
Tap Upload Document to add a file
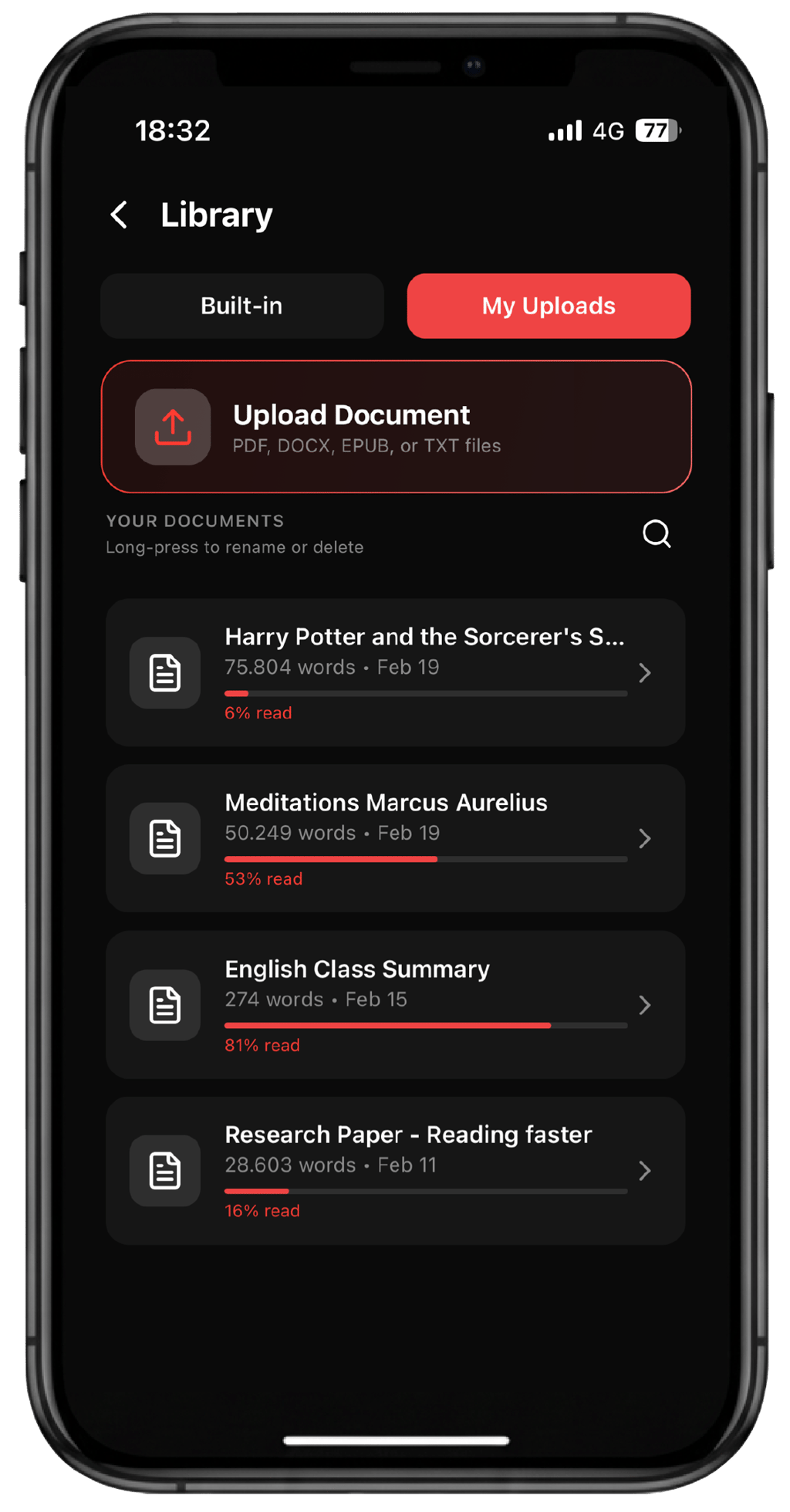396,427
